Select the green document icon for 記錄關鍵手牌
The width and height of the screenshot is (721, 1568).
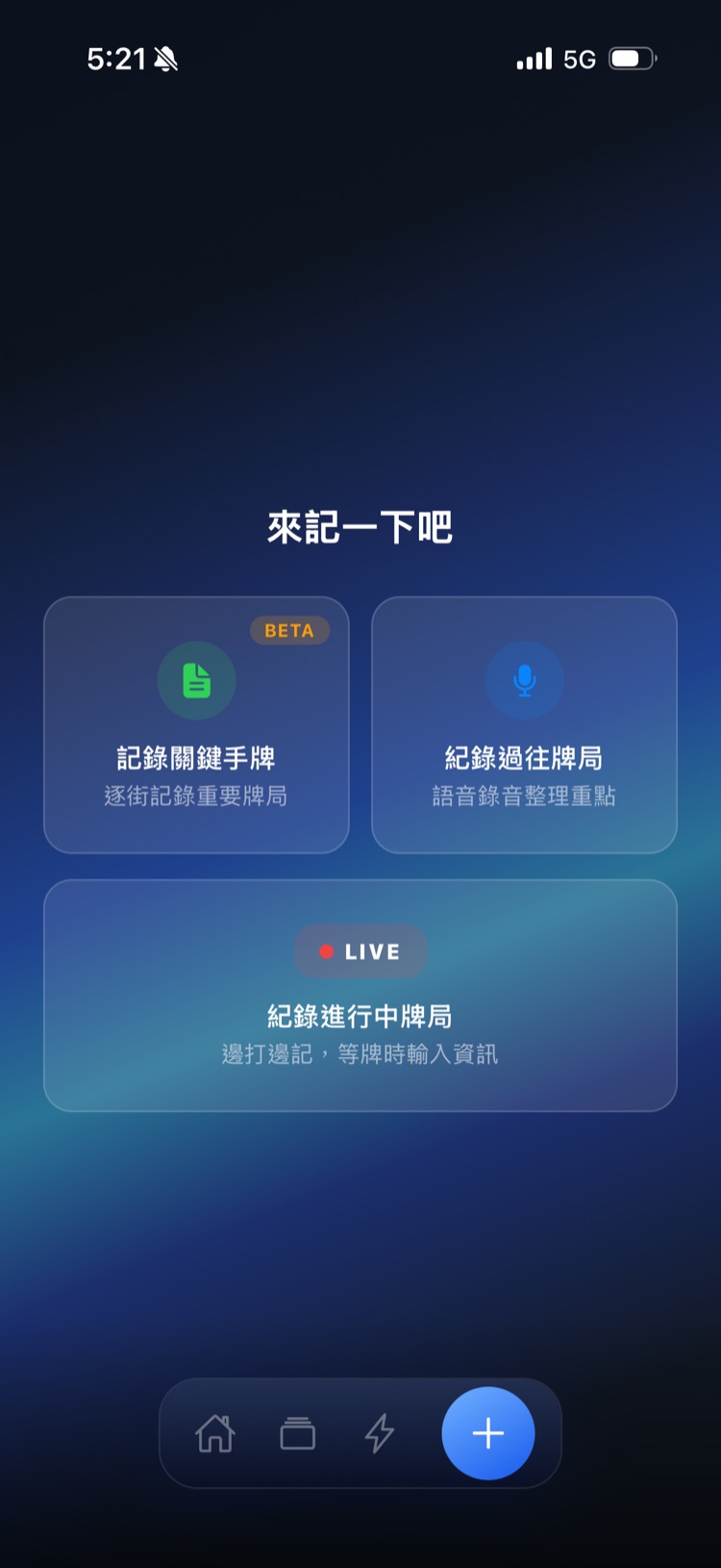tap(196, 680)
